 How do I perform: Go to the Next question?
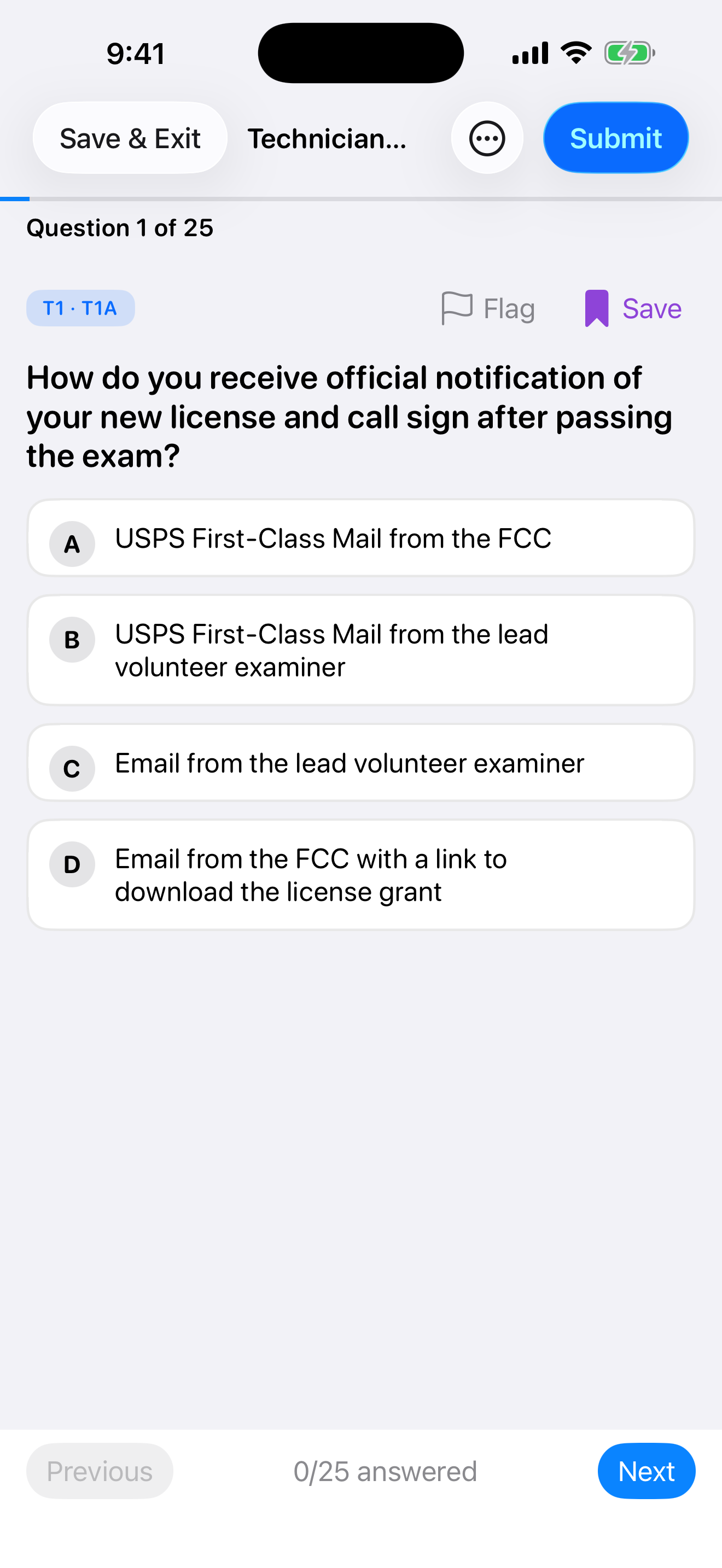tap(646, 1471)
